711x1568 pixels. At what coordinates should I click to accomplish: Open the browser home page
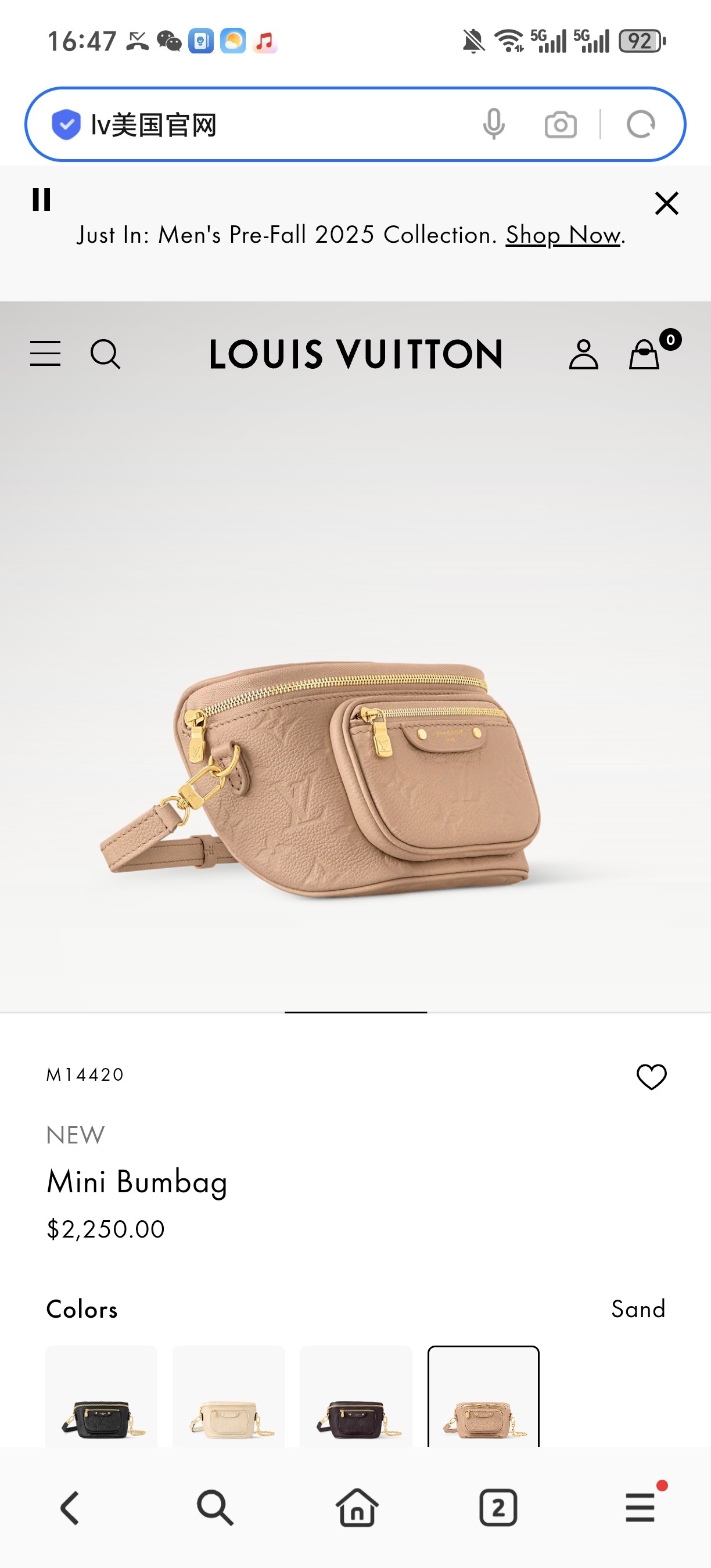[357, 1508]
